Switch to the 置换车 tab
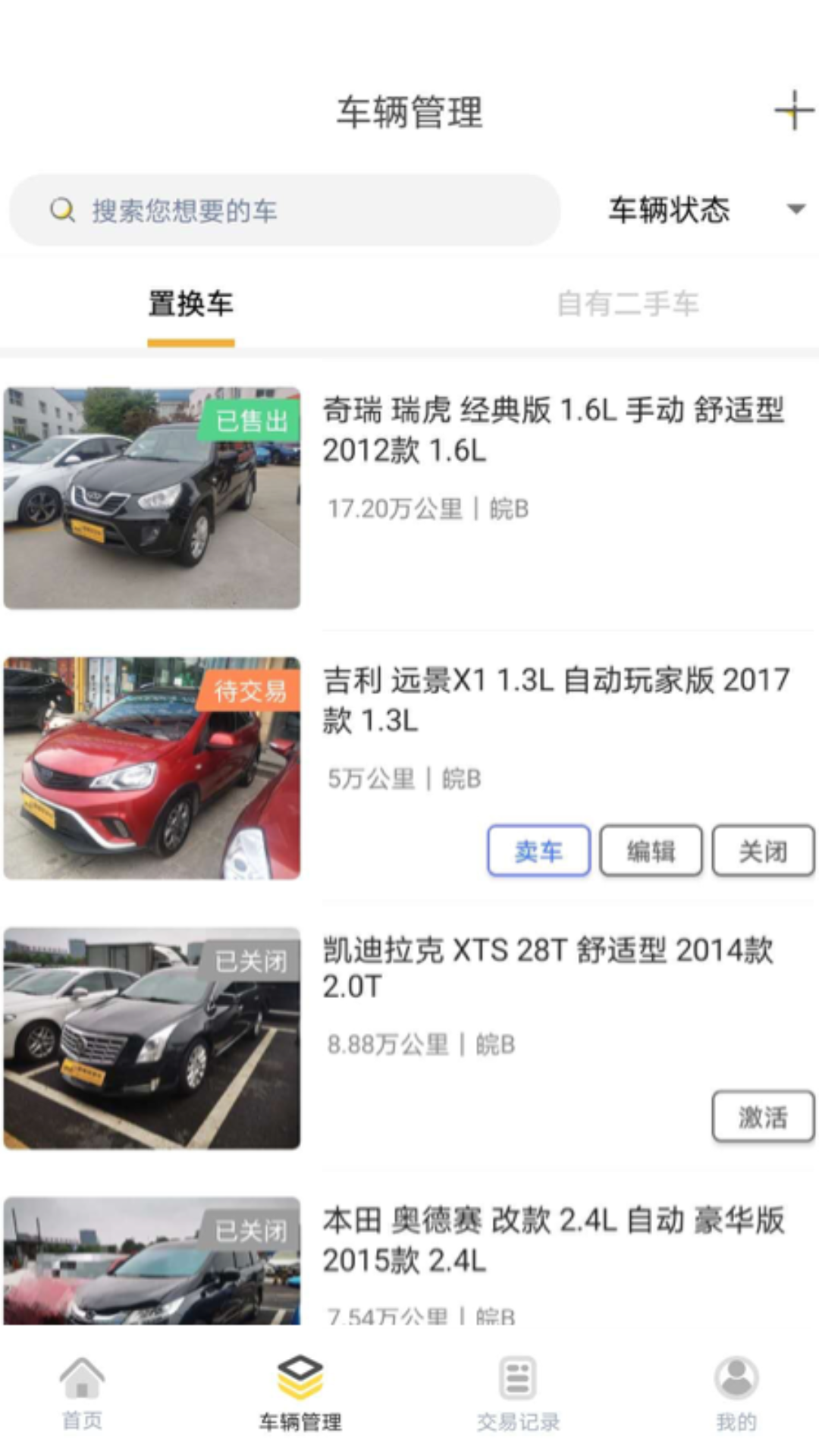Viewport: 819px width, 1456px height. 190,303
